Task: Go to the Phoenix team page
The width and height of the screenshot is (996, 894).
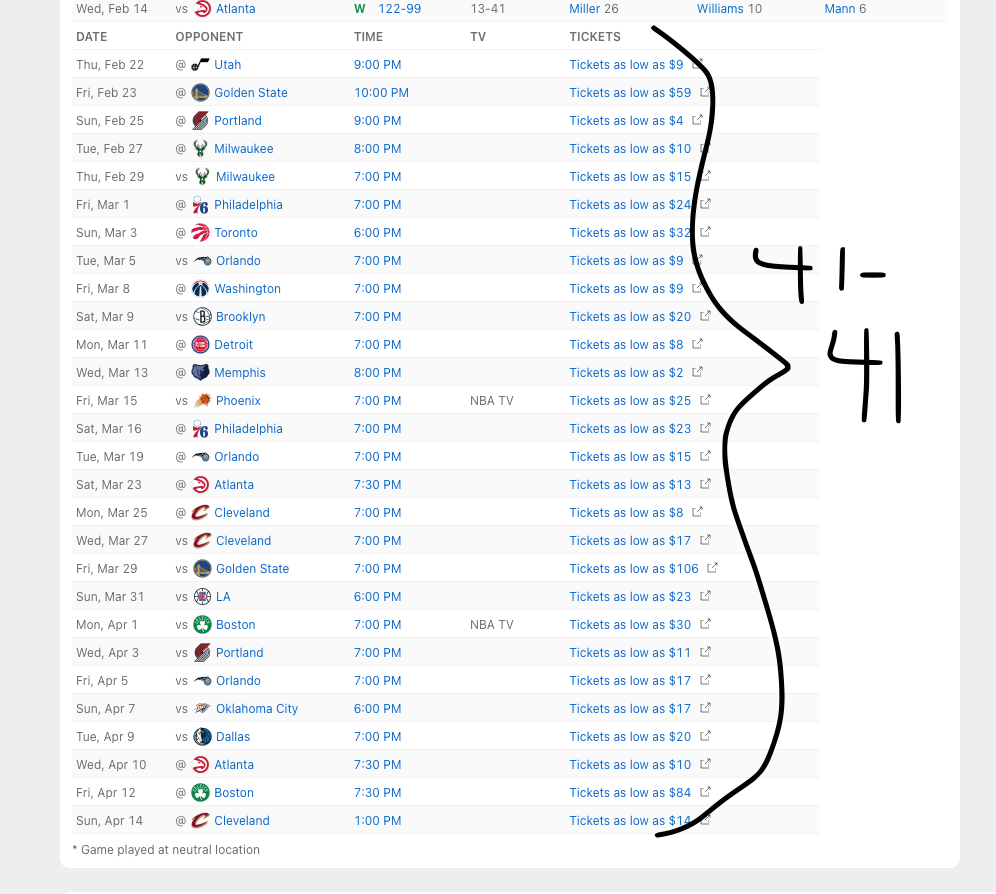Action: [238, 401]
